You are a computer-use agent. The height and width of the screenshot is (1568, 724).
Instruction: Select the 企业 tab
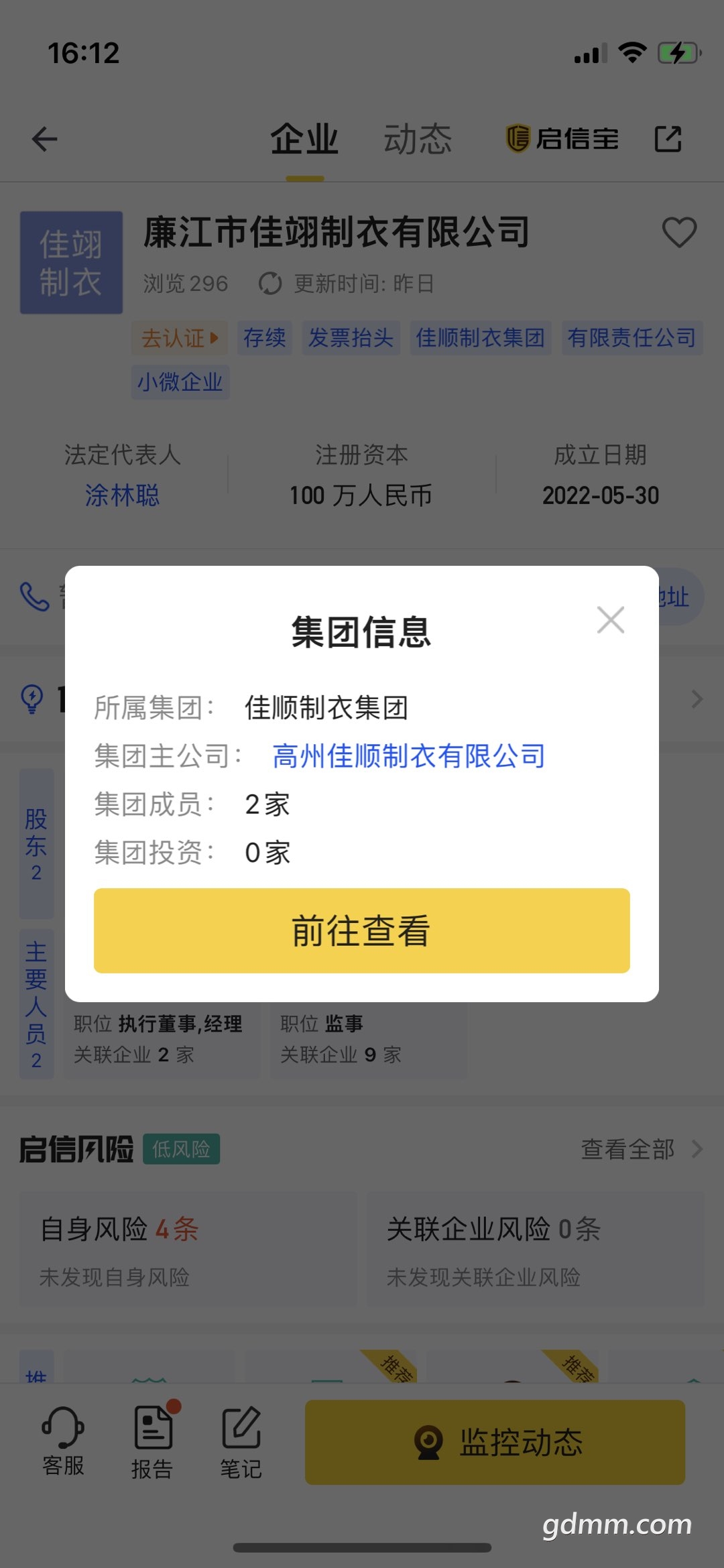304,139
